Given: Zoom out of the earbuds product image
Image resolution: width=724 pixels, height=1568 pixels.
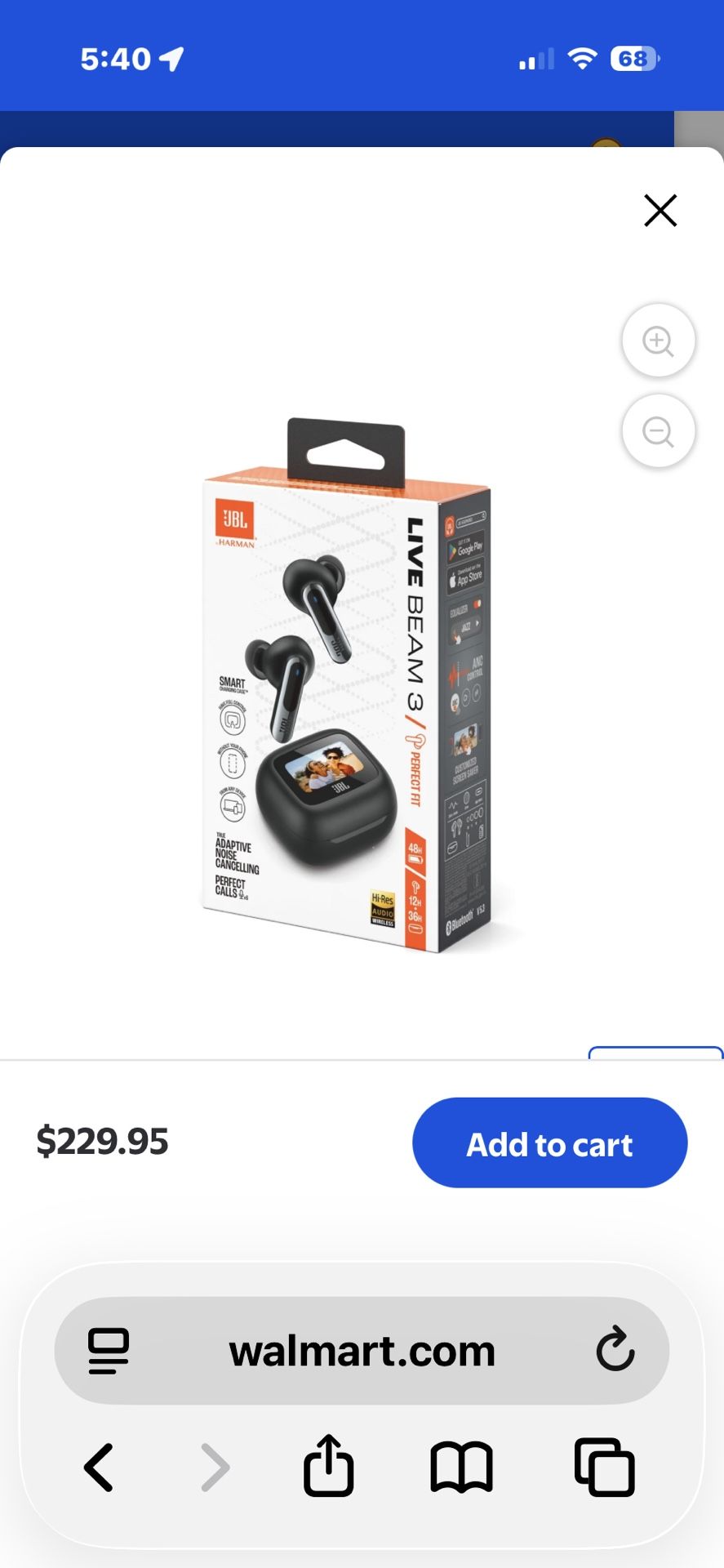Looking at the screenshot, I should pos(658,430).
